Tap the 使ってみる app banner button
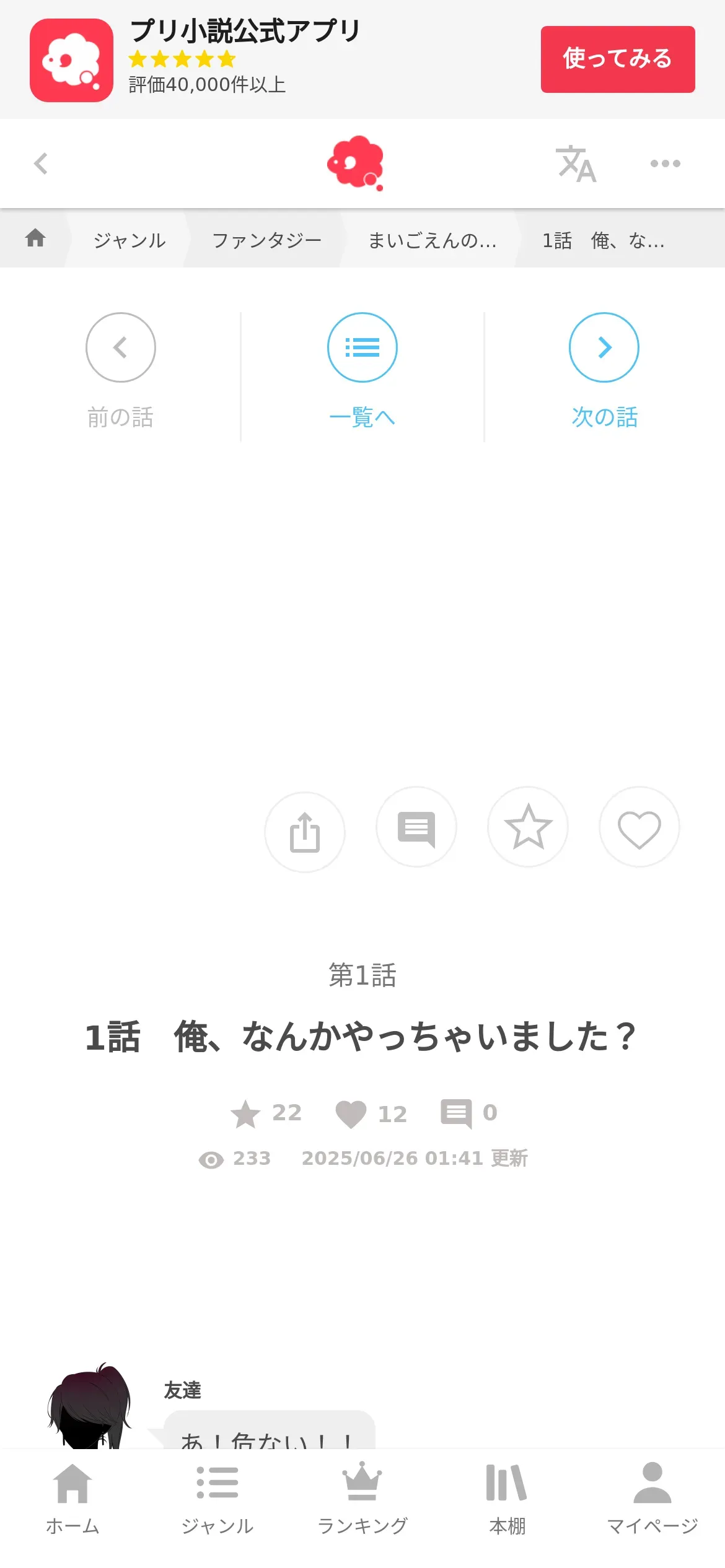725x1568 pixels. coord(617,59)
